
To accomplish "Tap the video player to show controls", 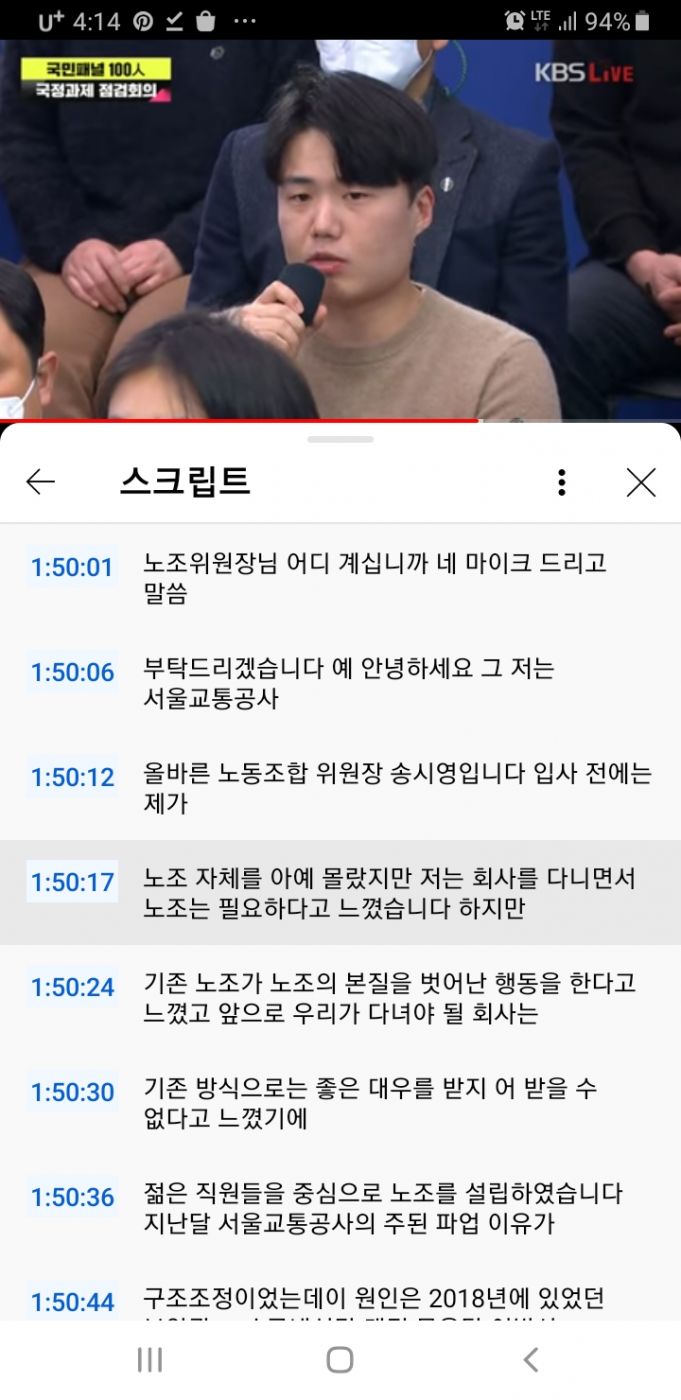I will (340, 230).
